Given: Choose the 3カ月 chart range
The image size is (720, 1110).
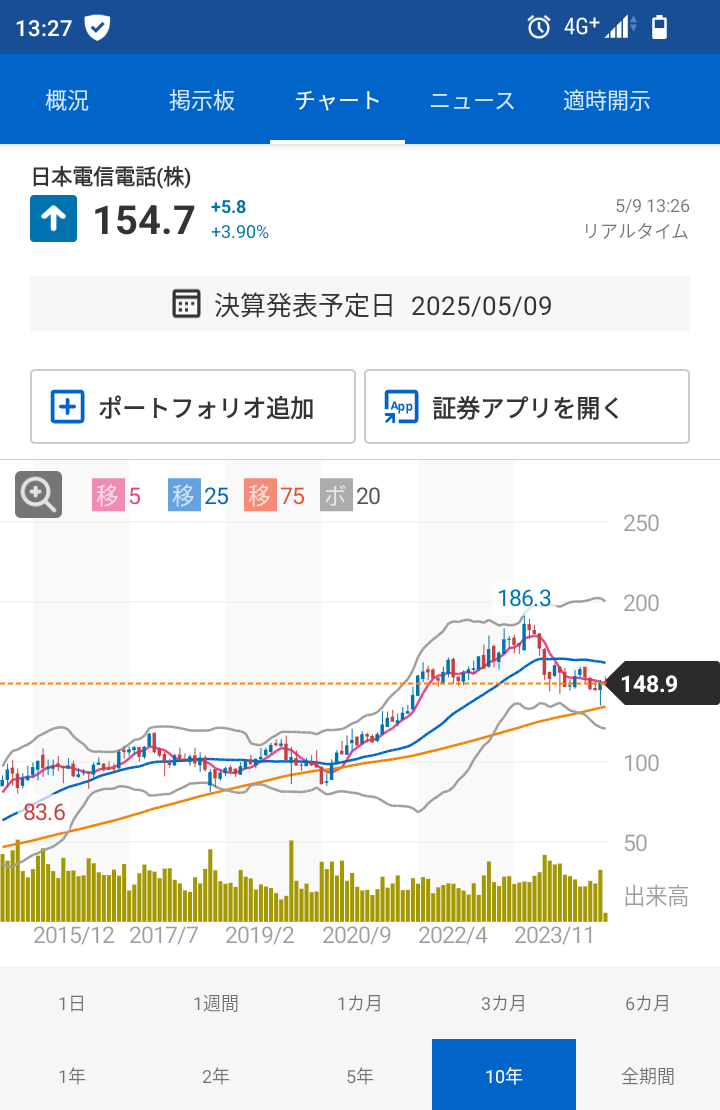Looking at the screenshot, I should pyautogui.click(x=504, y=1003).
